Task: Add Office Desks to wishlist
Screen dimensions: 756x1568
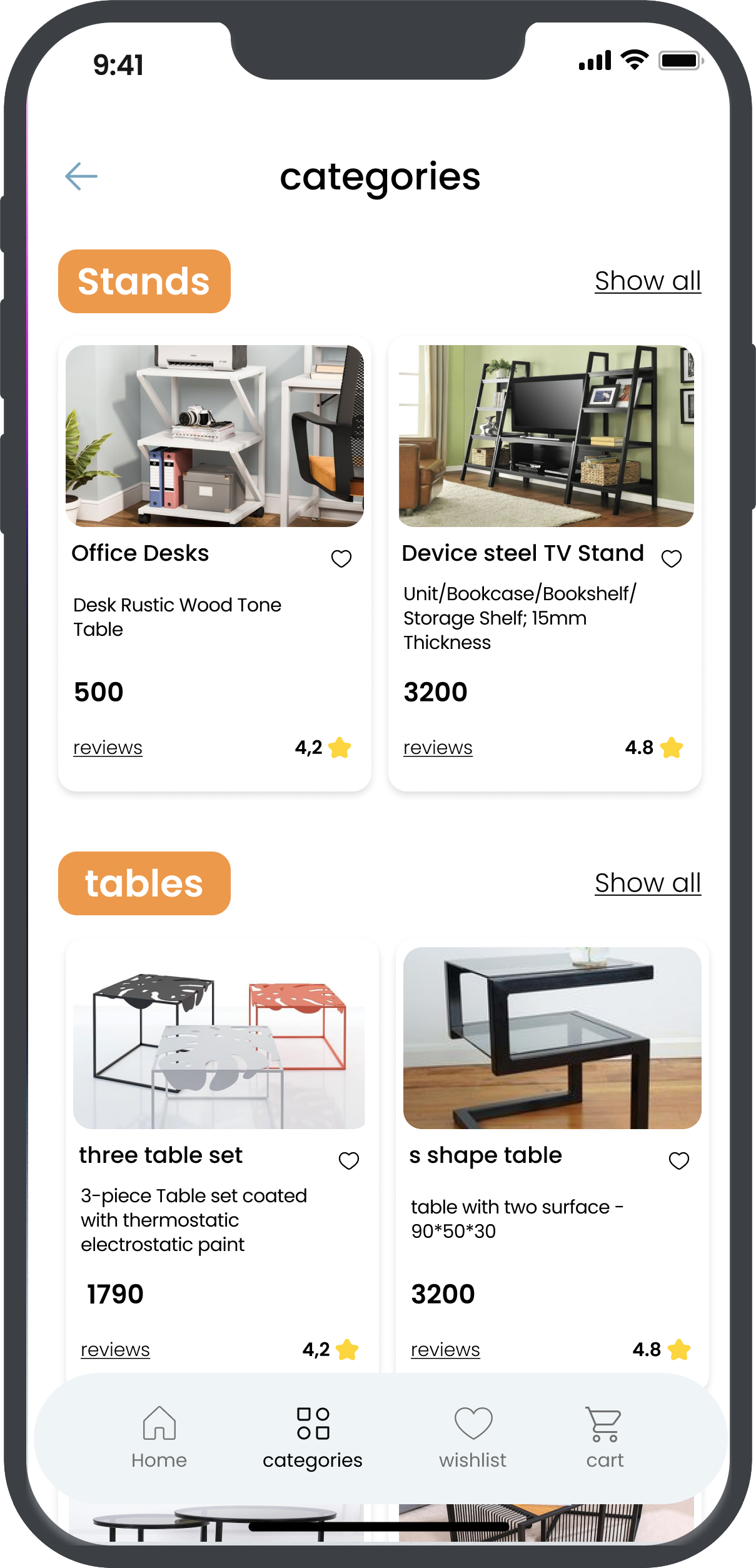Action: click(341, 558)
